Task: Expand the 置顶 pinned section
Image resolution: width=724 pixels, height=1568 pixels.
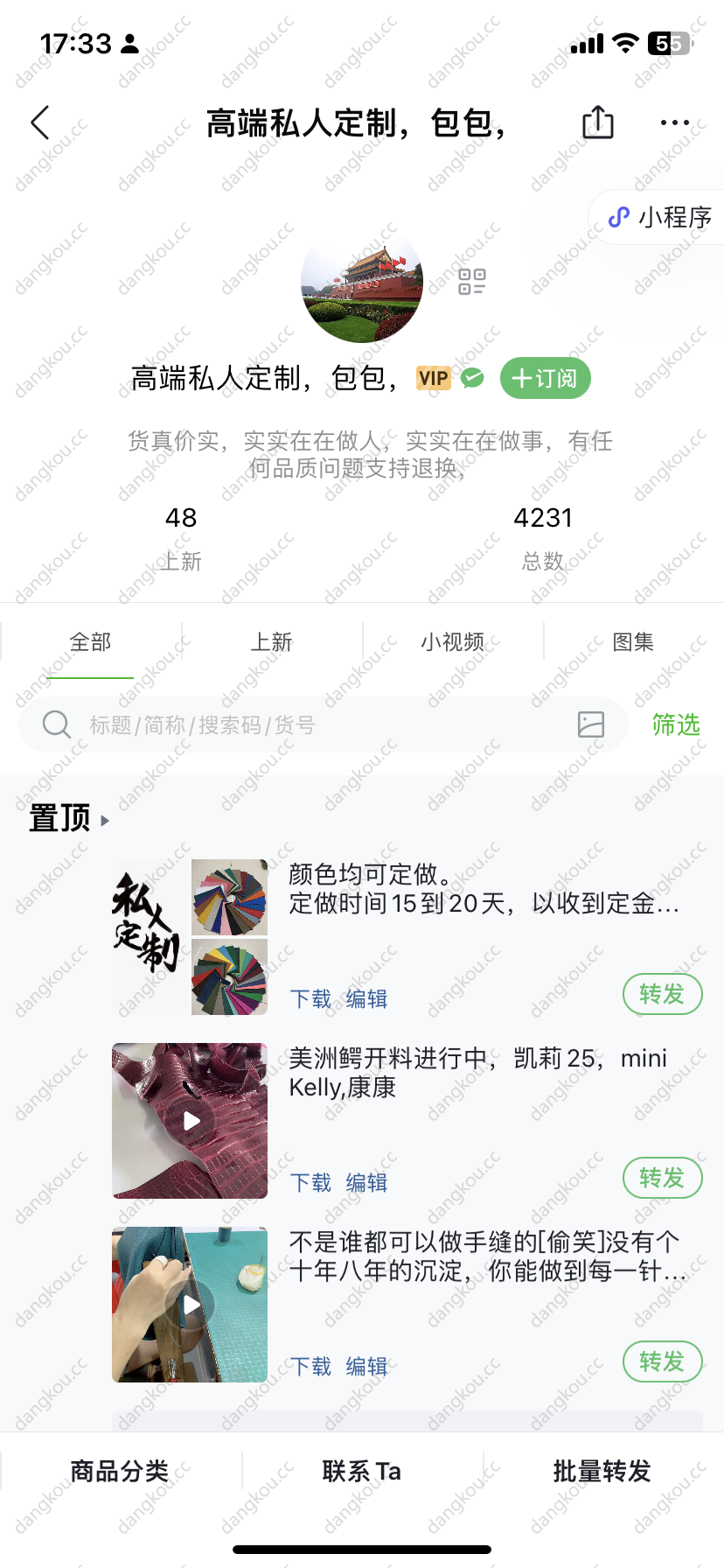Action: [70, 819]
